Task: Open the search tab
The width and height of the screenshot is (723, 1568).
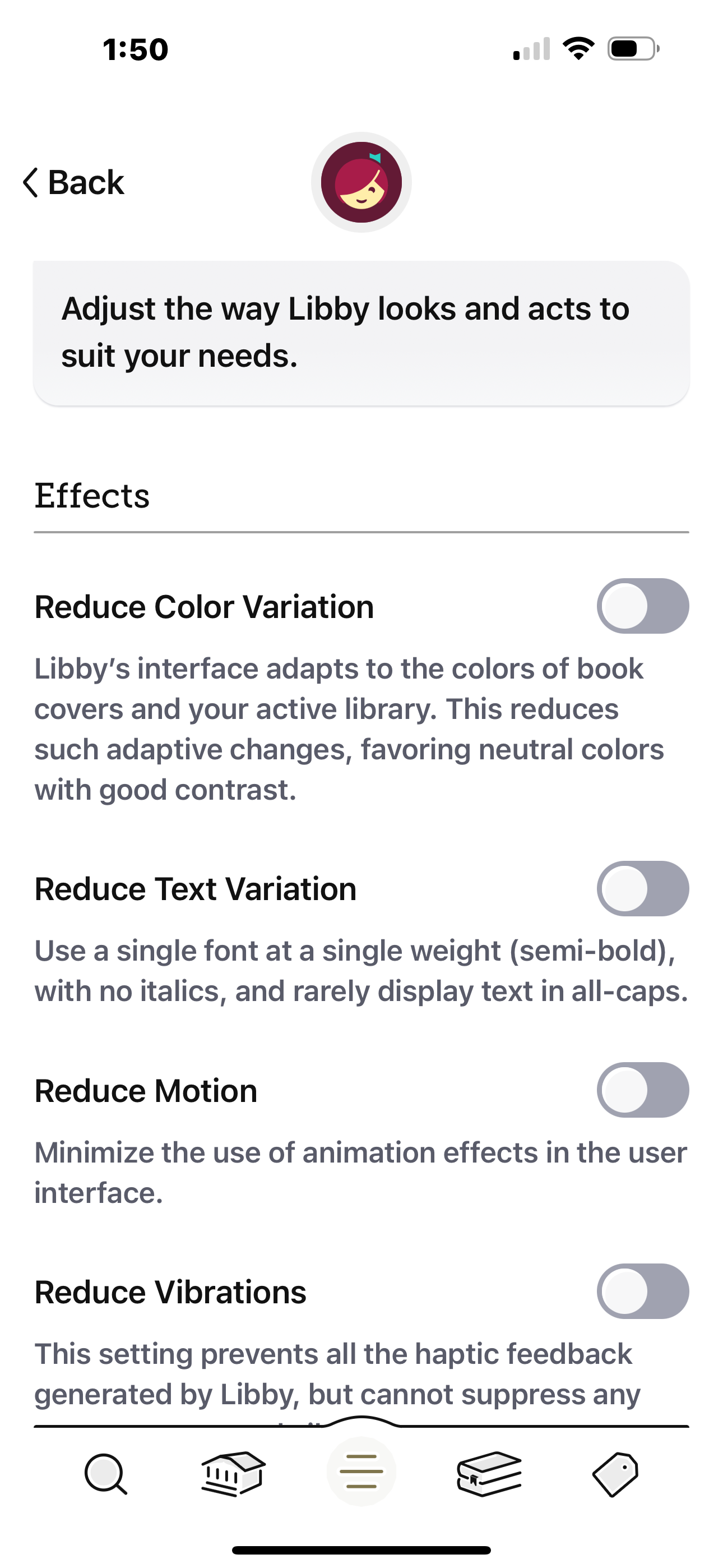Action: 106,1474
